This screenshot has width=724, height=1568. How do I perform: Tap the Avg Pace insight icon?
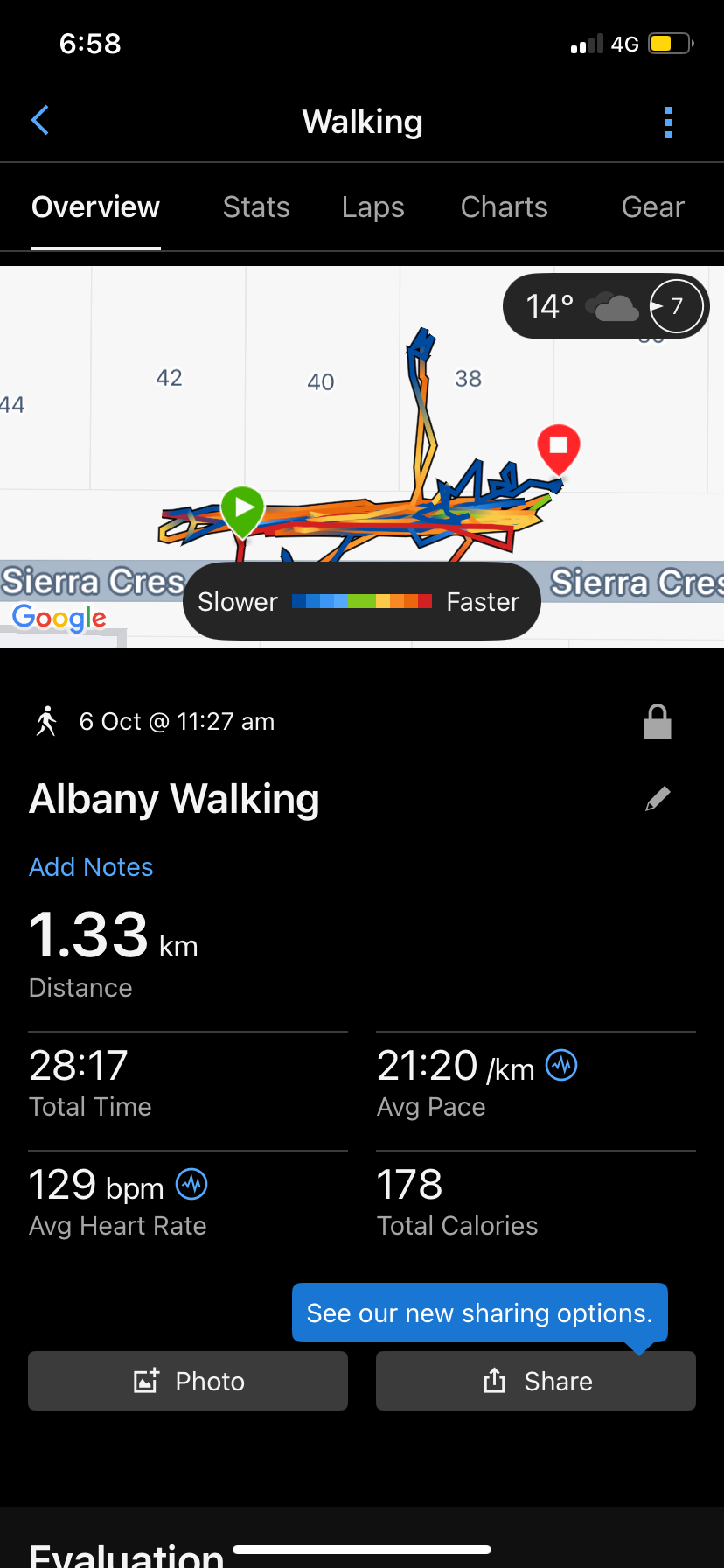[x=561, y=1065]
